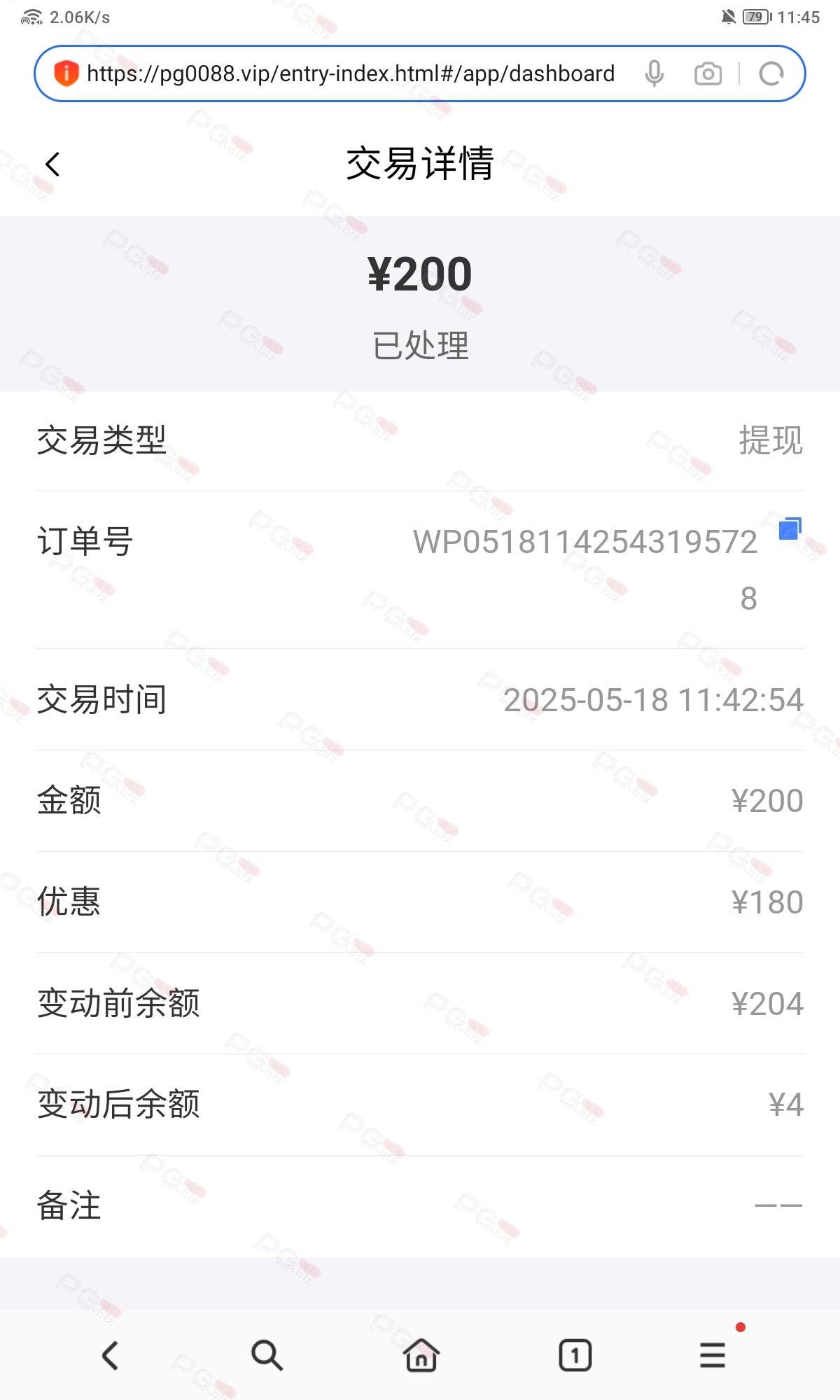This screenshot has height=1400, width=840.
Task: Go back from the 交易详情 page
Action: tap(52, 164)
